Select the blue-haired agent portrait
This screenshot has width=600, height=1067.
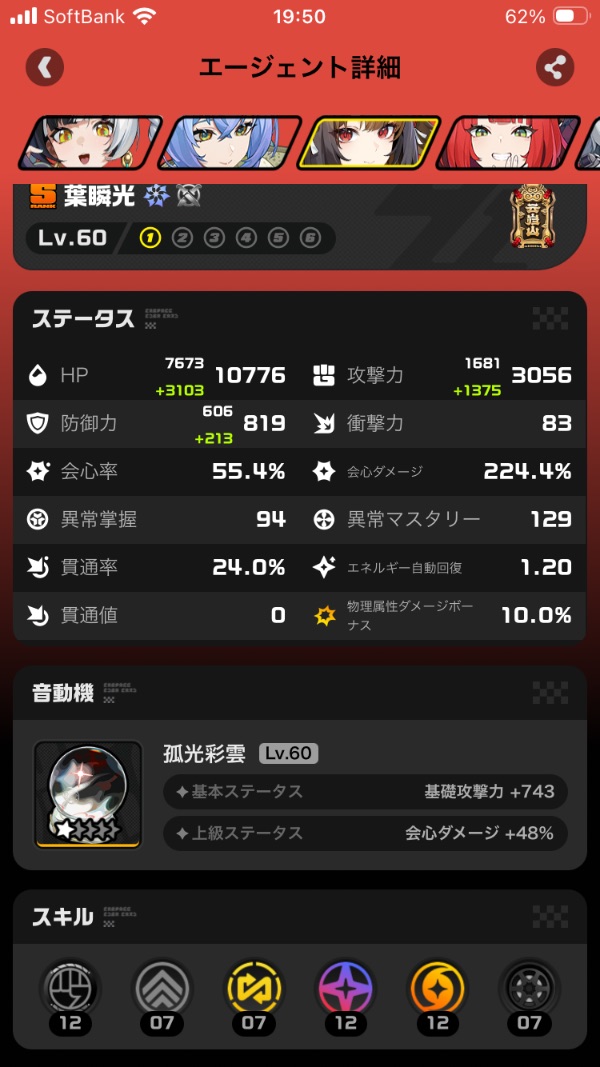(x=230, y=143)
